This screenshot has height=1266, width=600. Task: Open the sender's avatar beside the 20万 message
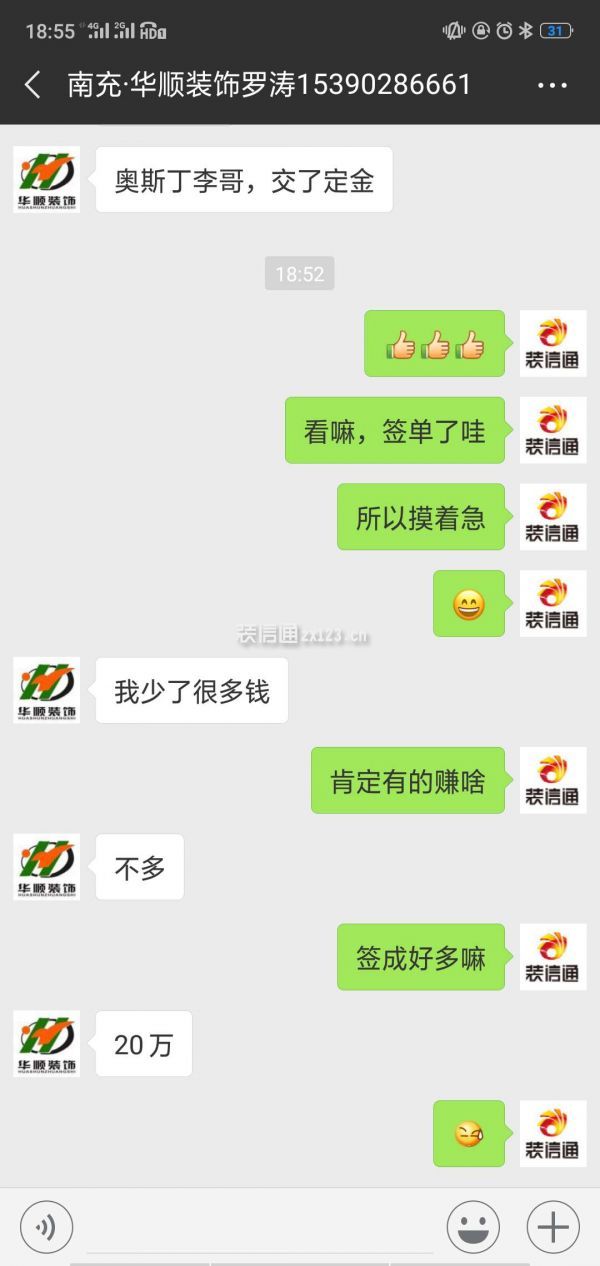[46, 1043]
